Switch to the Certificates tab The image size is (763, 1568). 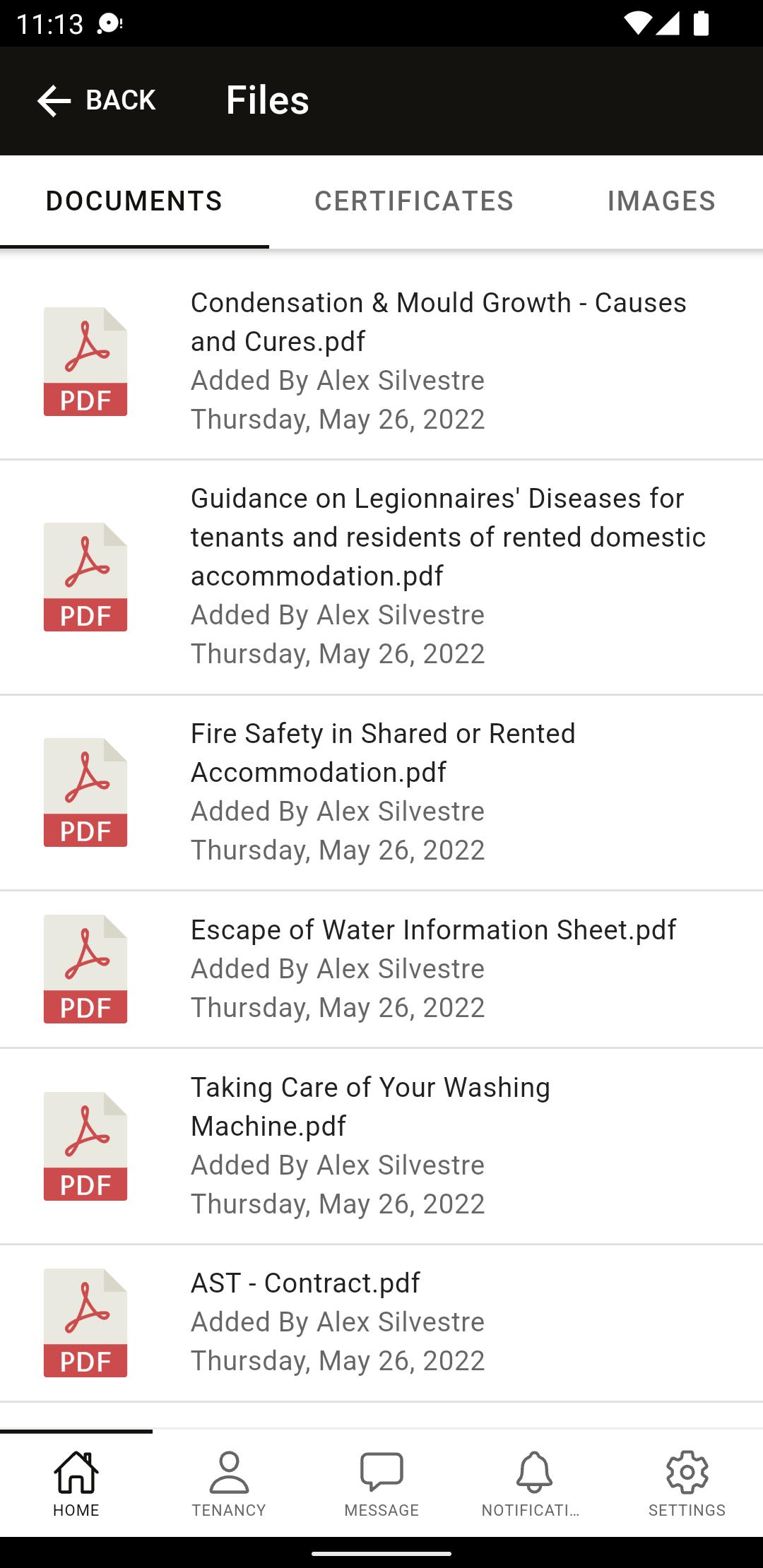(x=414, y=201)
